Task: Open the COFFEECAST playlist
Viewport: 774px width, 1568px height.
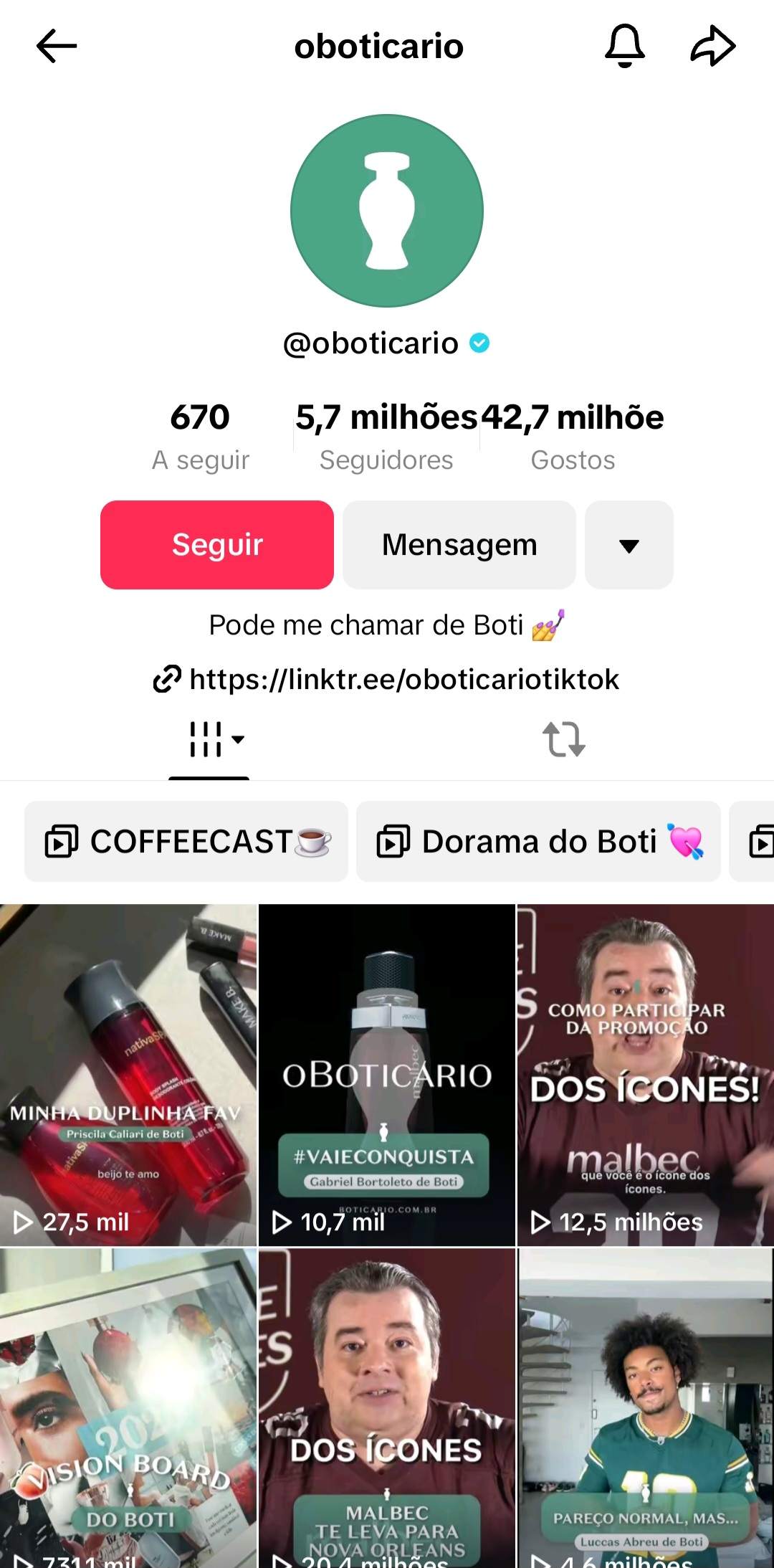Action: (x=186, y=842)
